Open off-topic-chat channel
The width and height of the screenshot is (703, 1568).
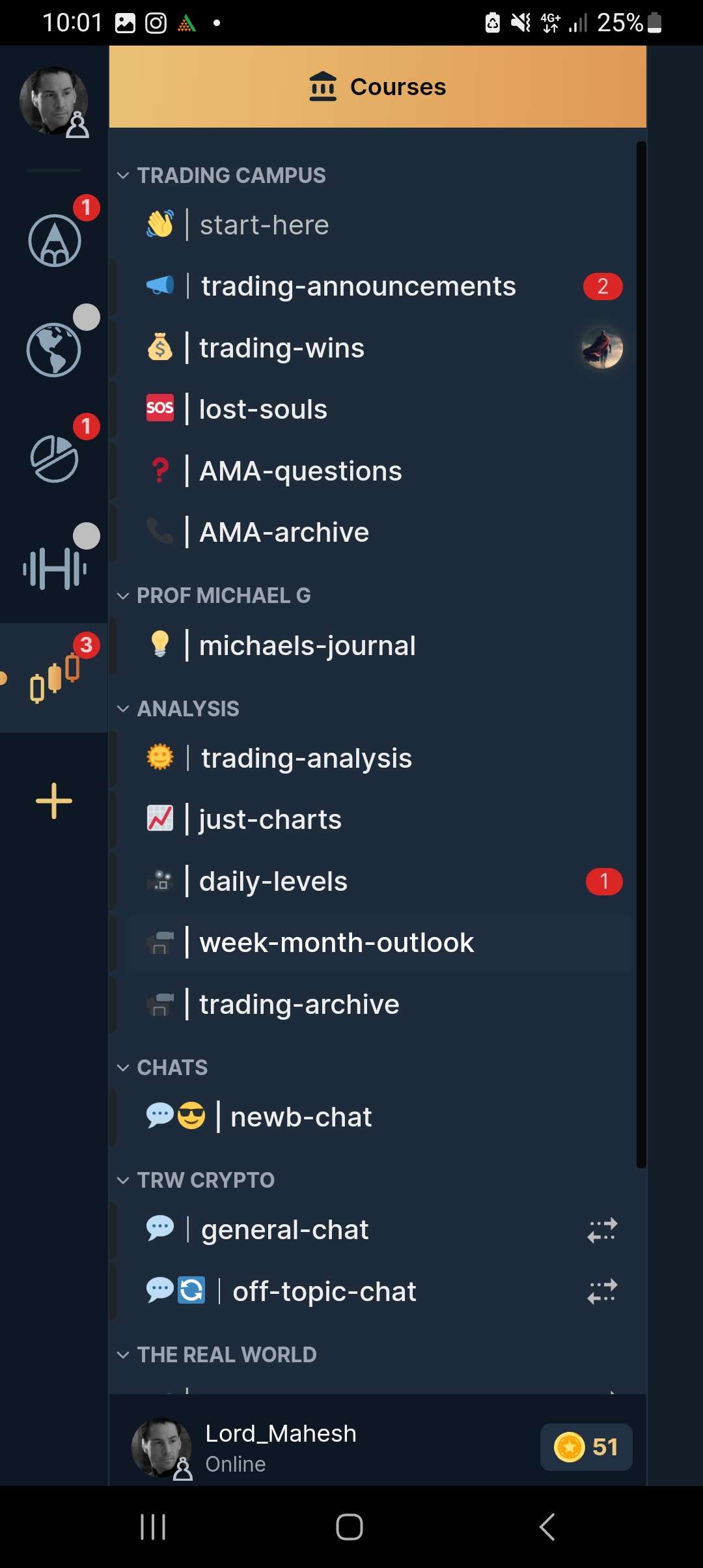pyautogui.click(x=324, y=1292)
